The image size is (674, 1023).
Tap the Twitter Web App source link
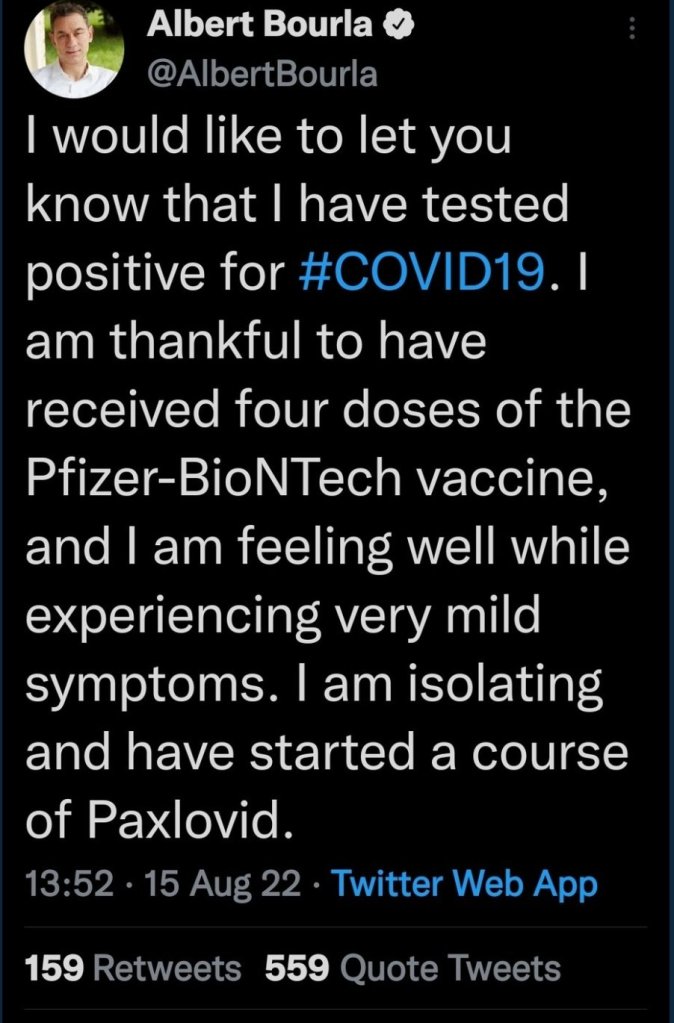[464, 884]
